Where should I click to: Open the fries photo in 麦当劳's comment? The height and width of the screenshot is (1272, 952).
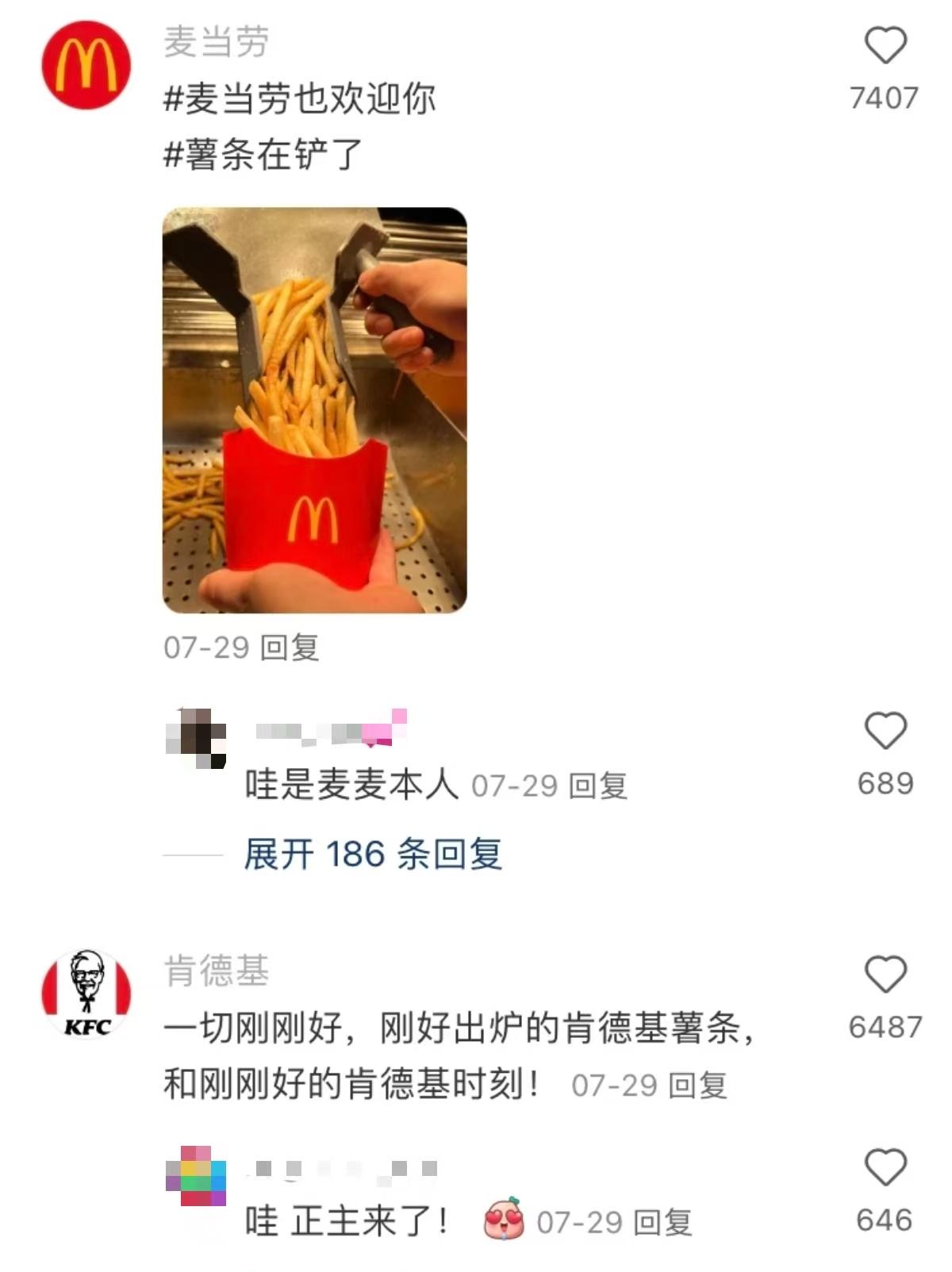pos(314,409)
